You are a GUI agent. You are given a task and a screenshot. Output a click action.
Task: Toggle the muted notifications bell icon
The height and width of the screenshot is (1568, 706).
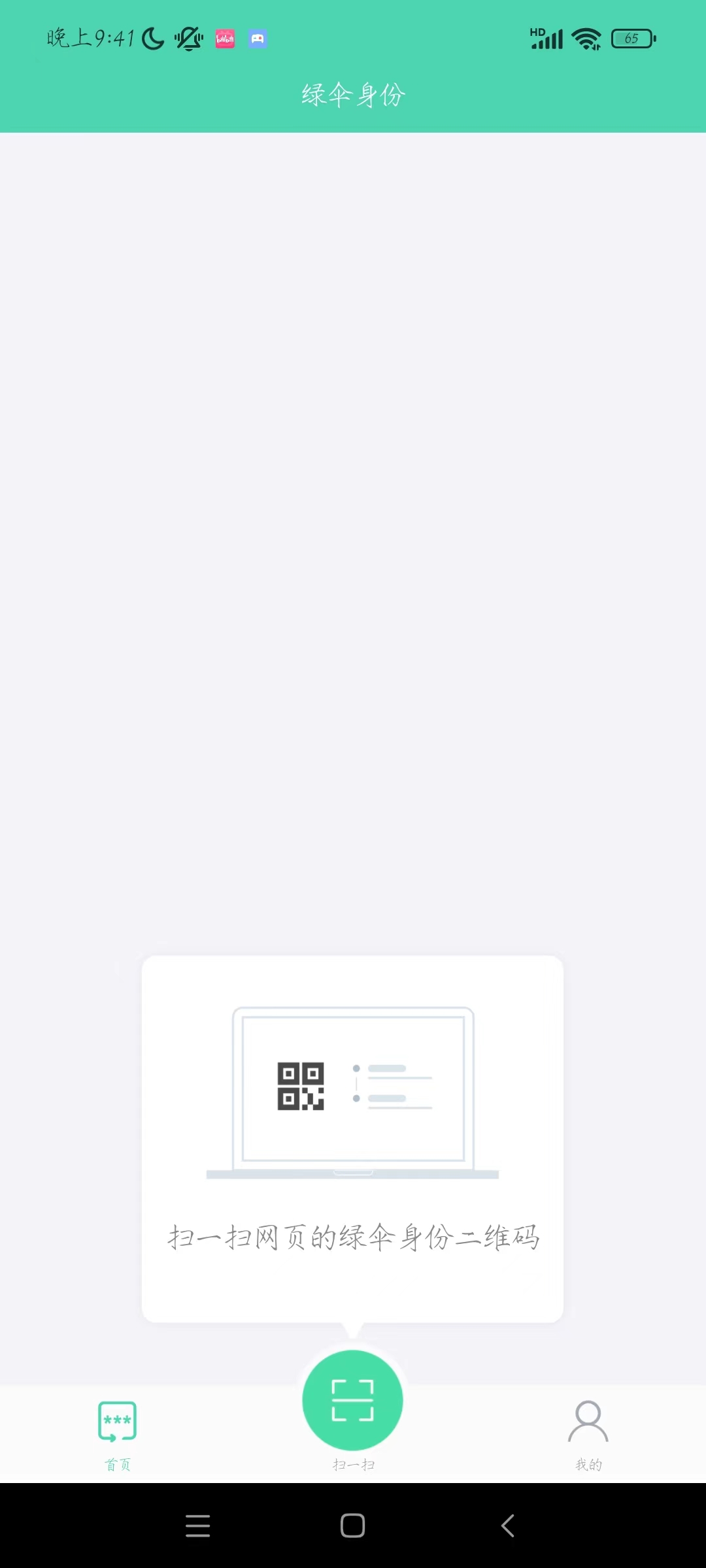[x=188, y=38]
